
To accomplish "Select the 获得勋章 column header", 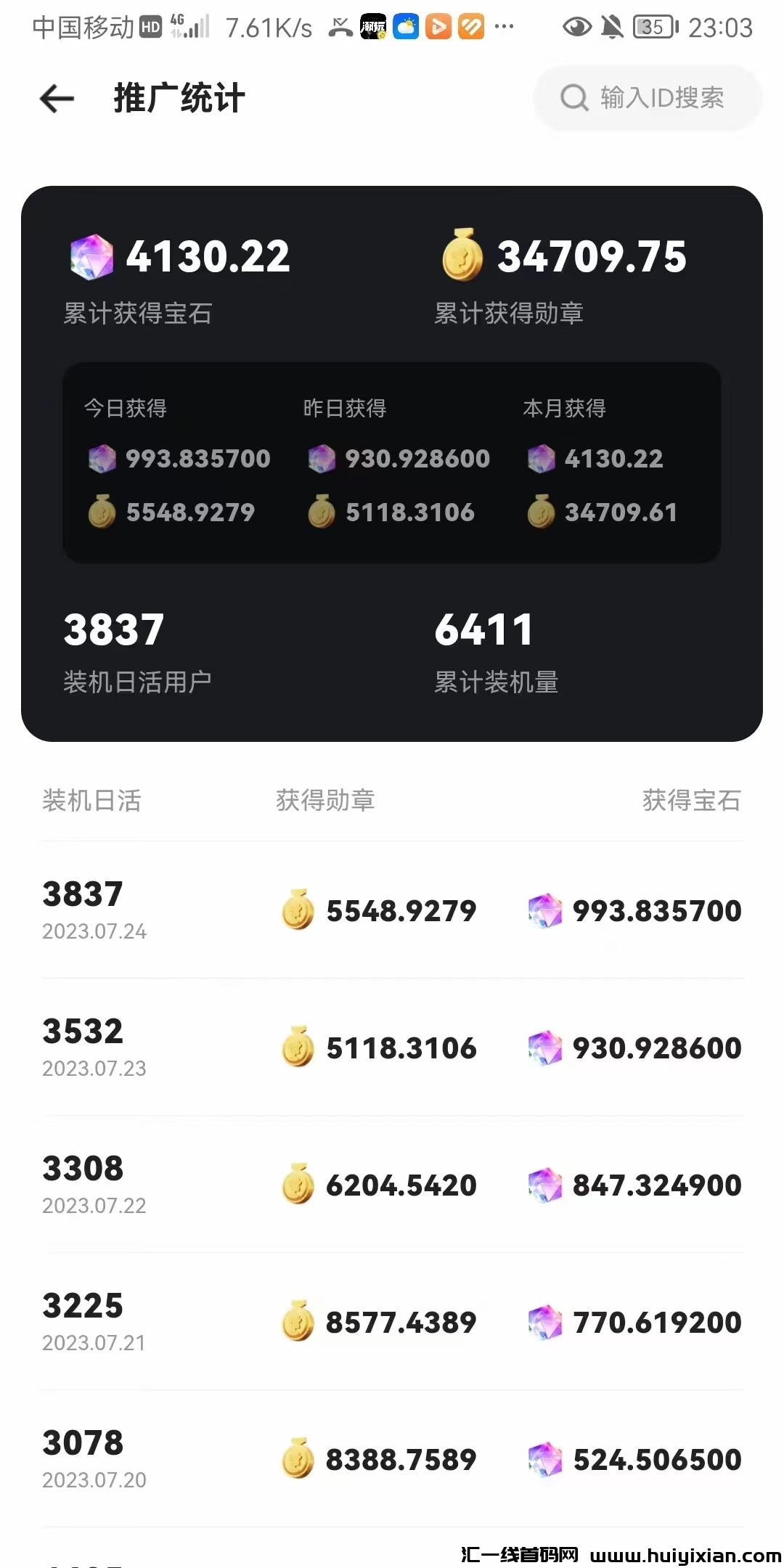I will click(324, 801).
